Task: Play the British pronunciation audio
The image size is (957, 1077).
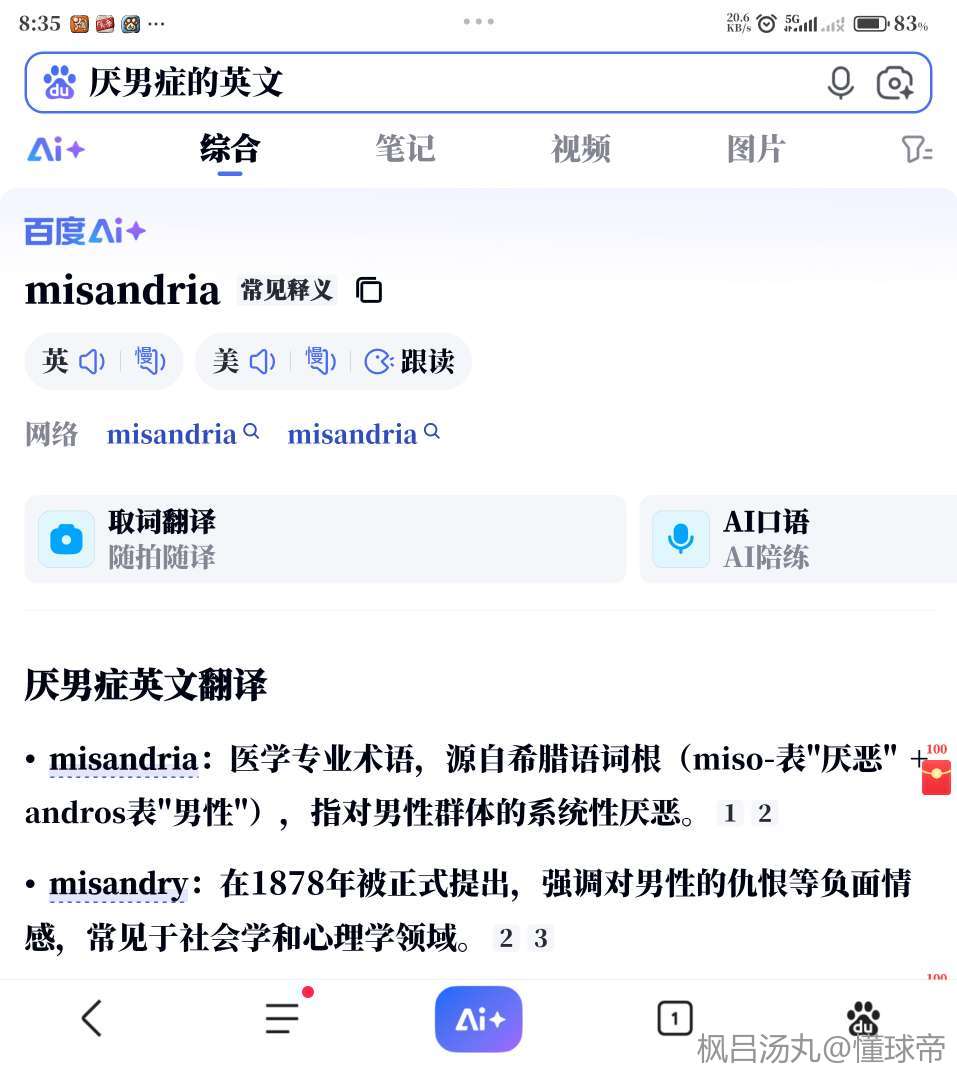Action: click(x=91, y=361)
